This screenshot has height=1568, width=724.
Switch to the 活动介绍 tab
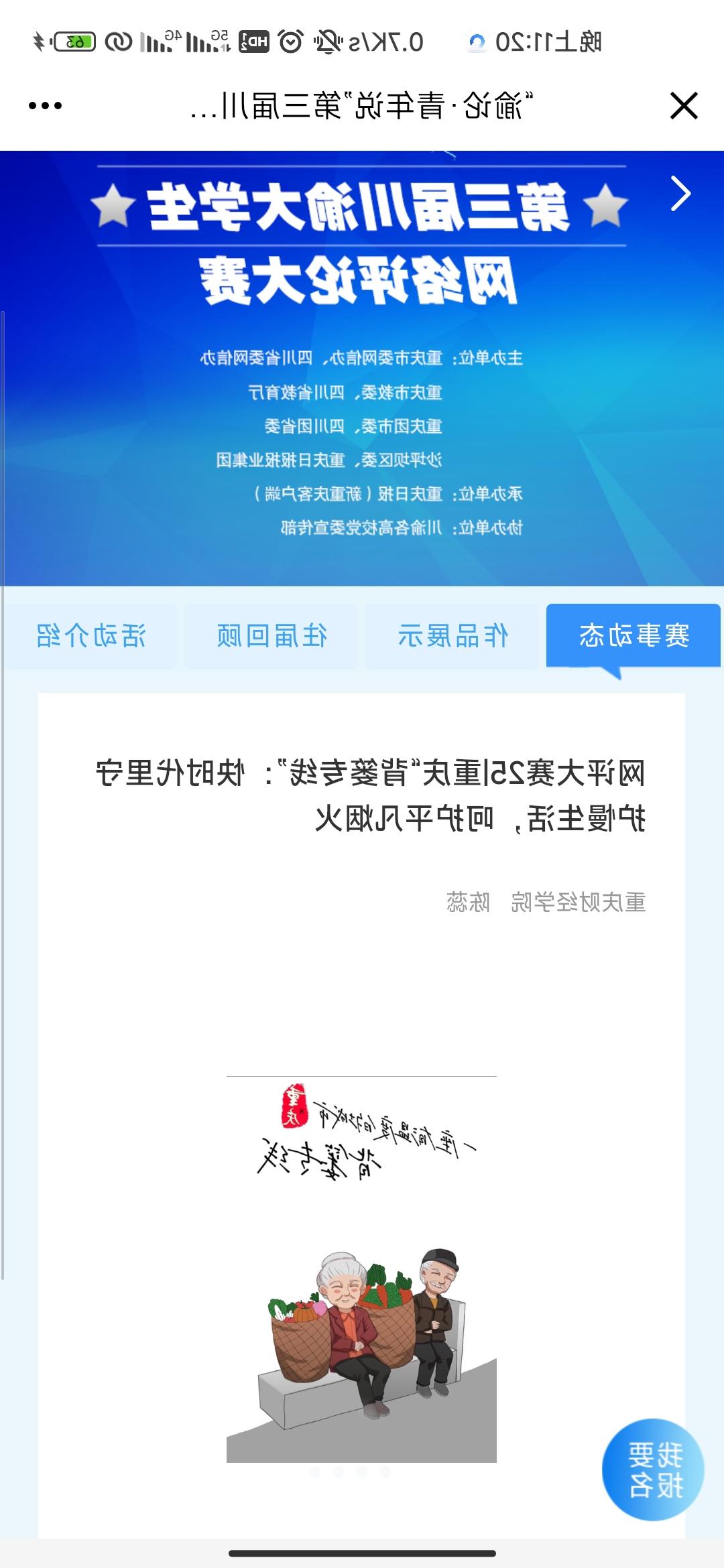point(90,635)
